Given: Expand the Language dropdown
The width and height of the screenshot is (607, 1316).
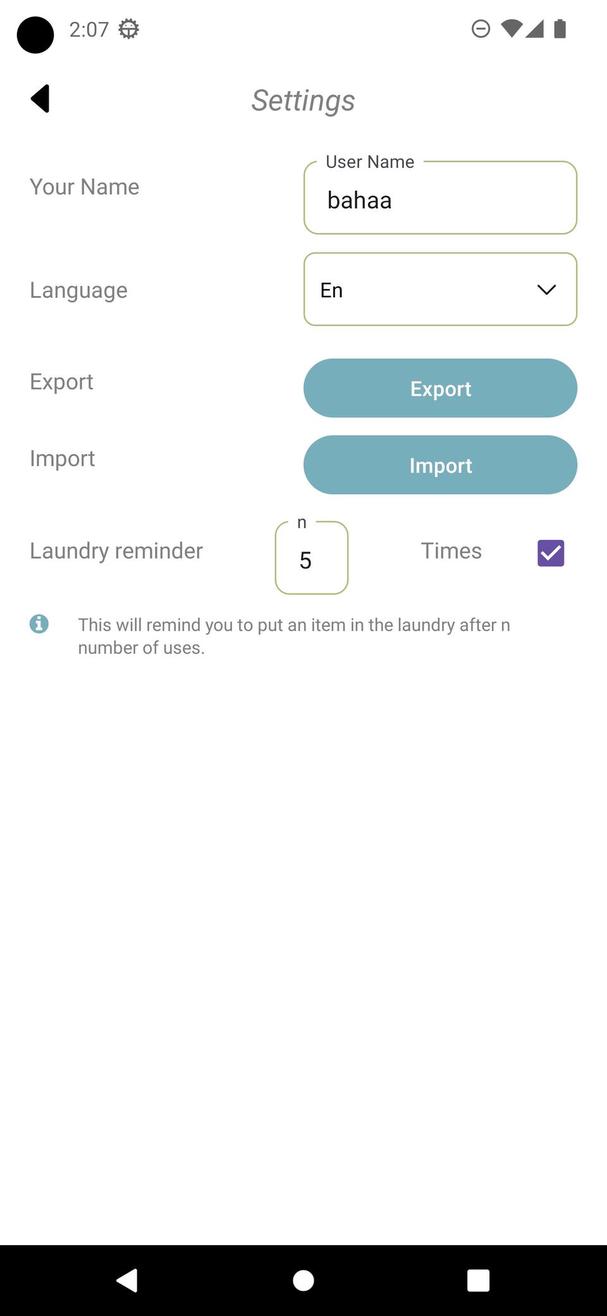Looking at the screenshot, I should click(440, 290).
